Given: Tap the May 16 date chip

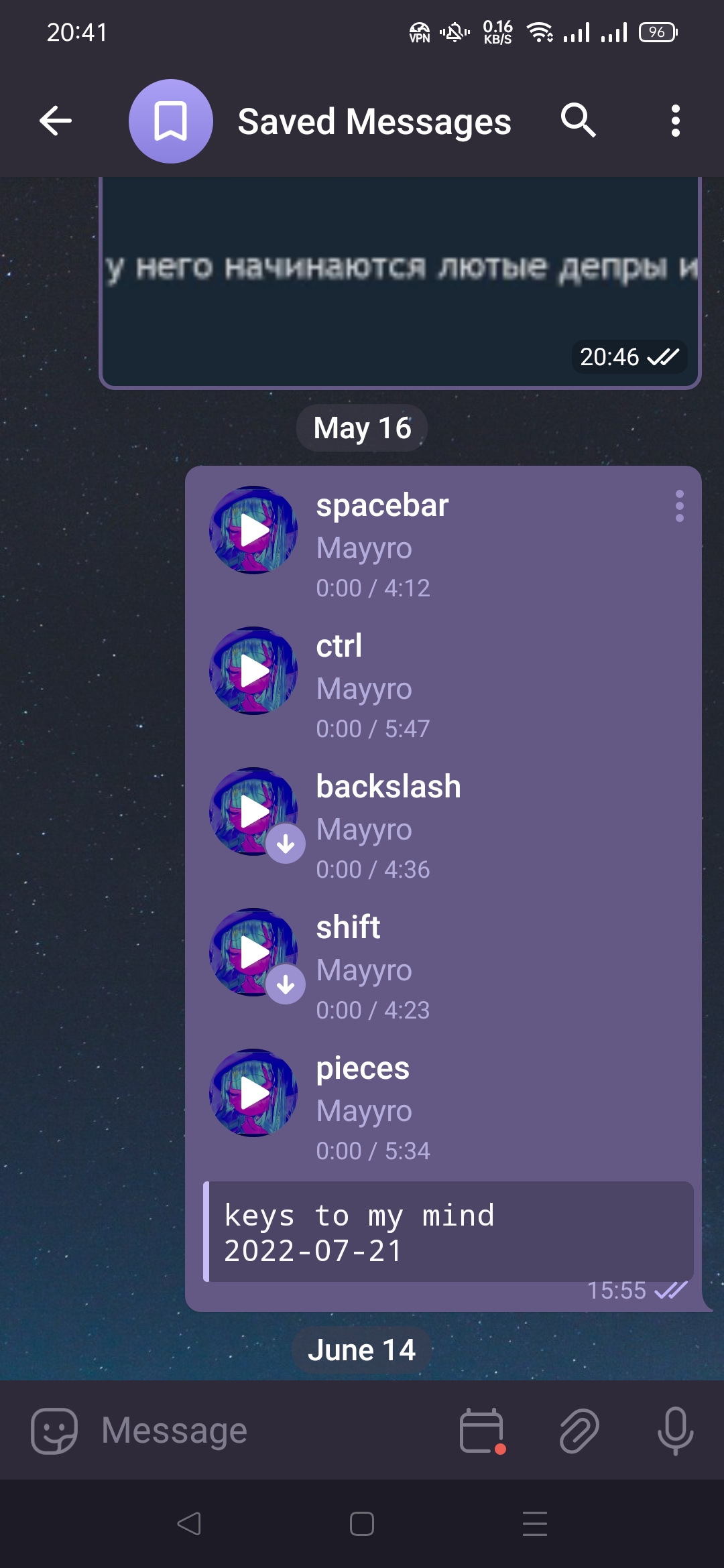Looking at the screenshot, I should point(362,428).
